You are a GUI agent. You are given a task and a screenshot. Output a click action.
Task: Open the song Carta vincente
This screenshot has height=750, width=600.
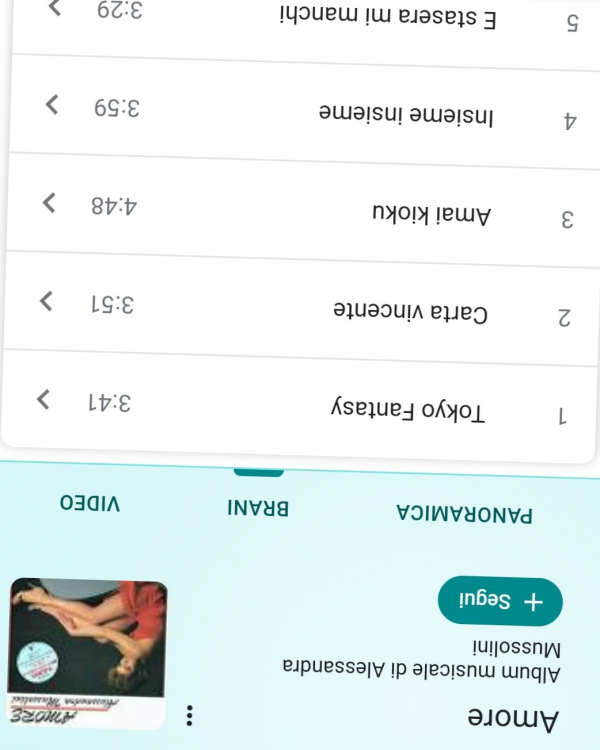coord(300,311)
